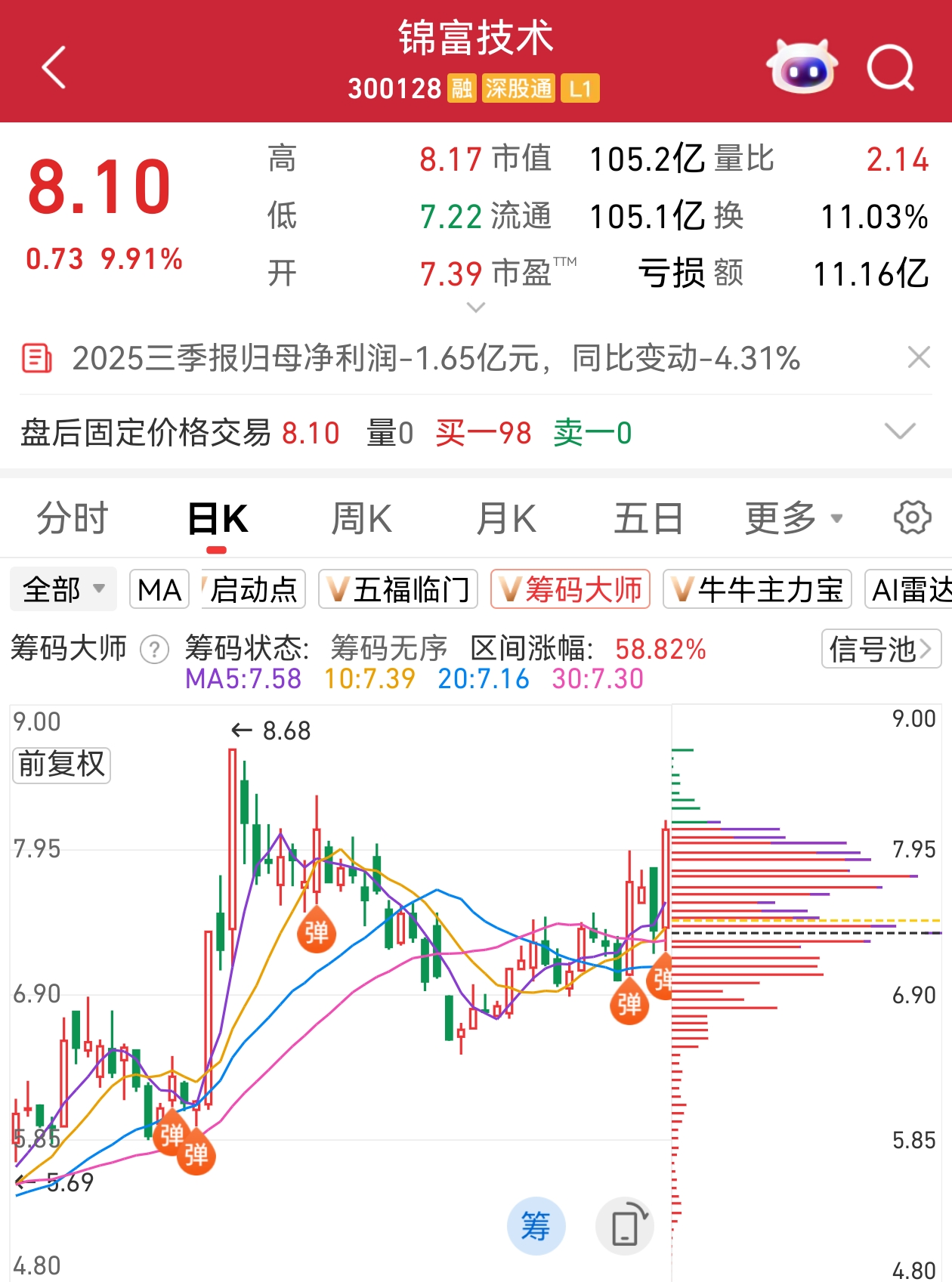Open the 信号池 link
The image size is (952, 1282).
tap(880, 648)
